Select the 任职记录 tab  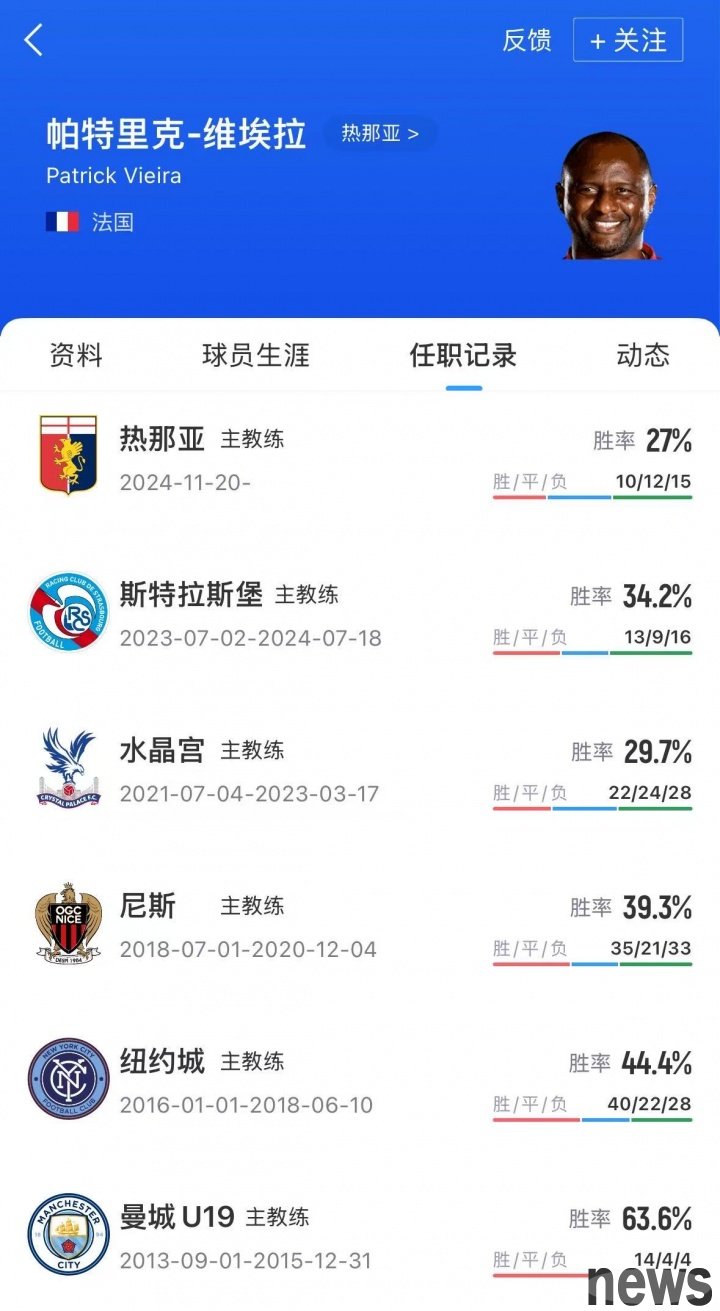463,355
